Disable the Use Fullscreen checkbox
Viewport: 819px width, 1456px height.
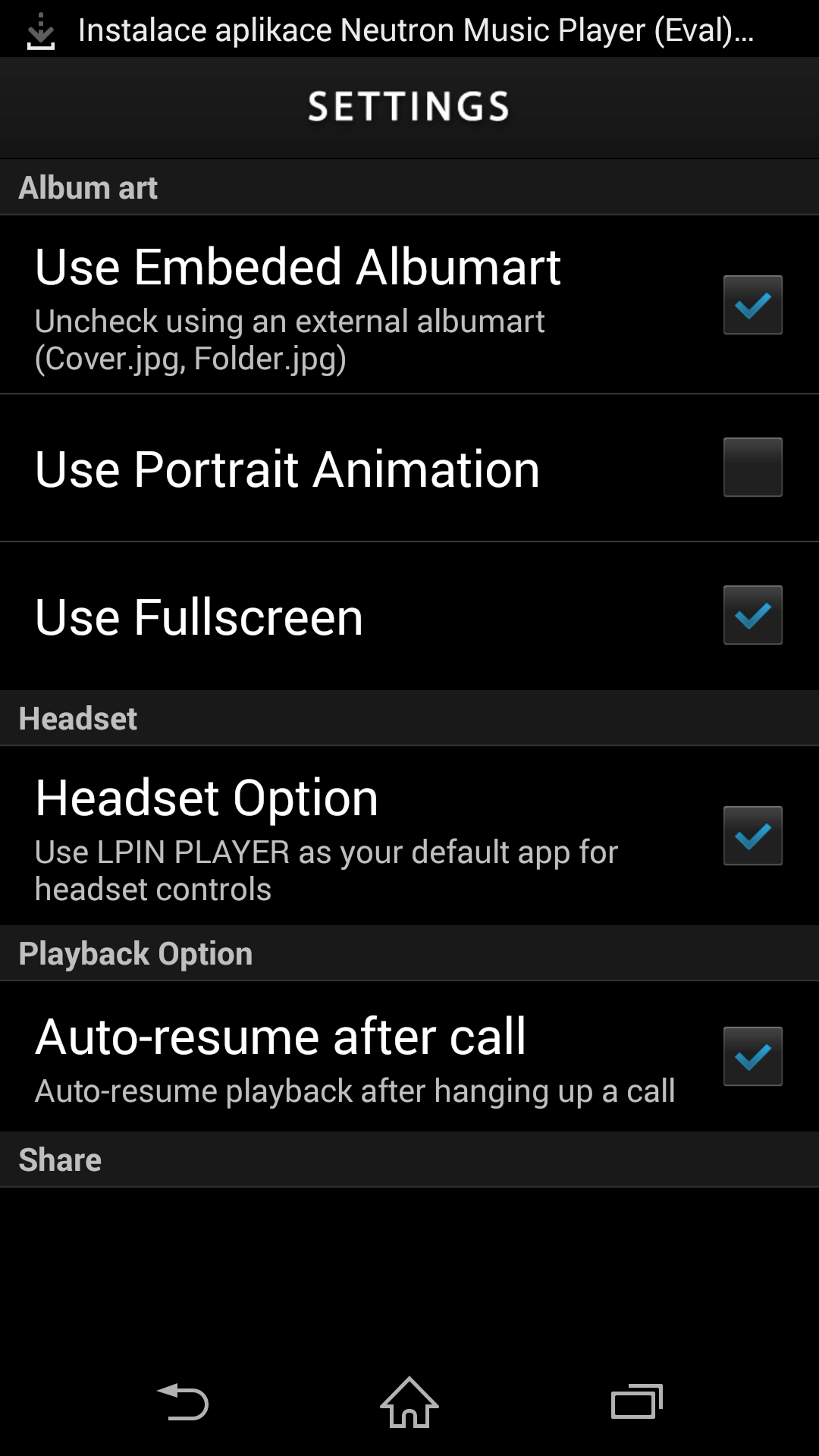[752, 615]
